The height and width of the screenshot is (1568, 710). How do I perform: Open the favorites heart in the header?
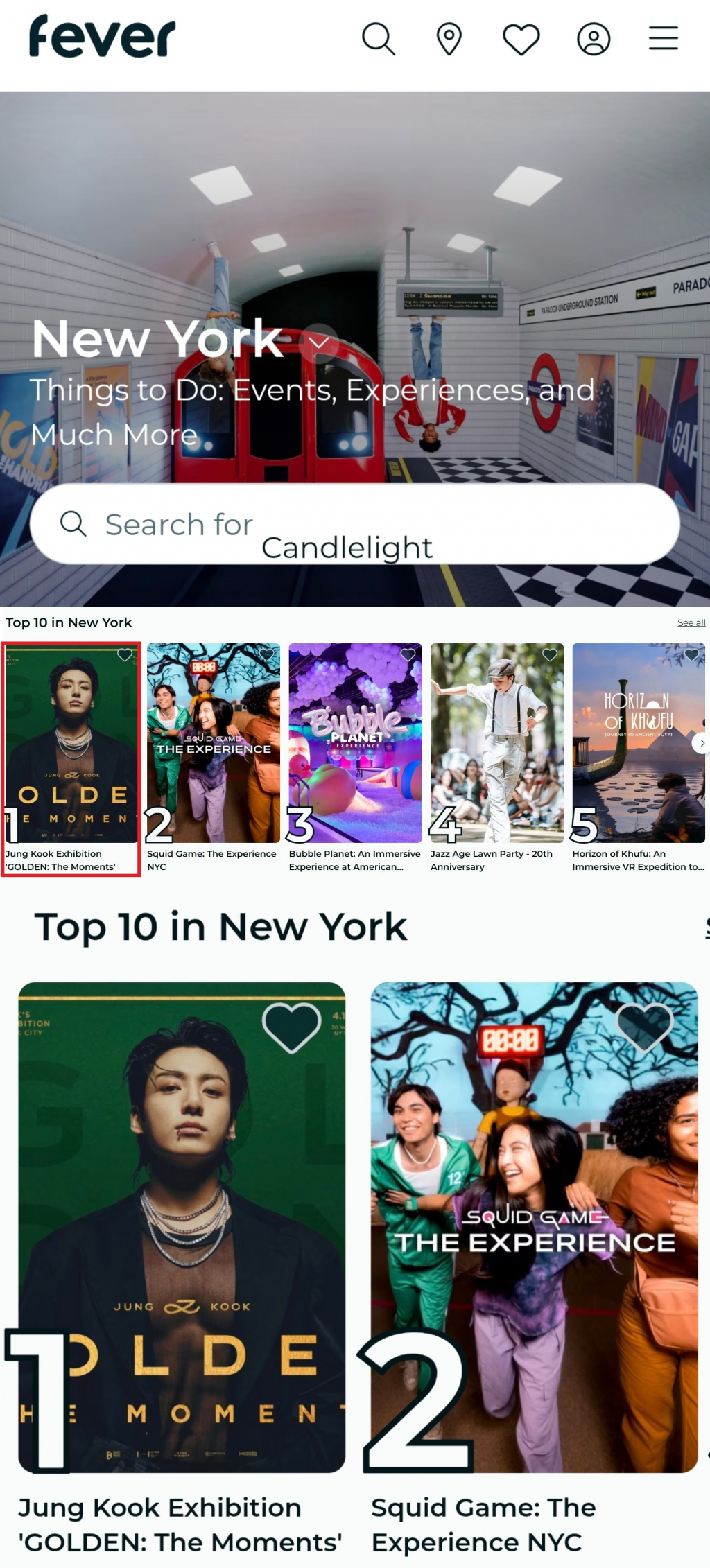(521, 39)
